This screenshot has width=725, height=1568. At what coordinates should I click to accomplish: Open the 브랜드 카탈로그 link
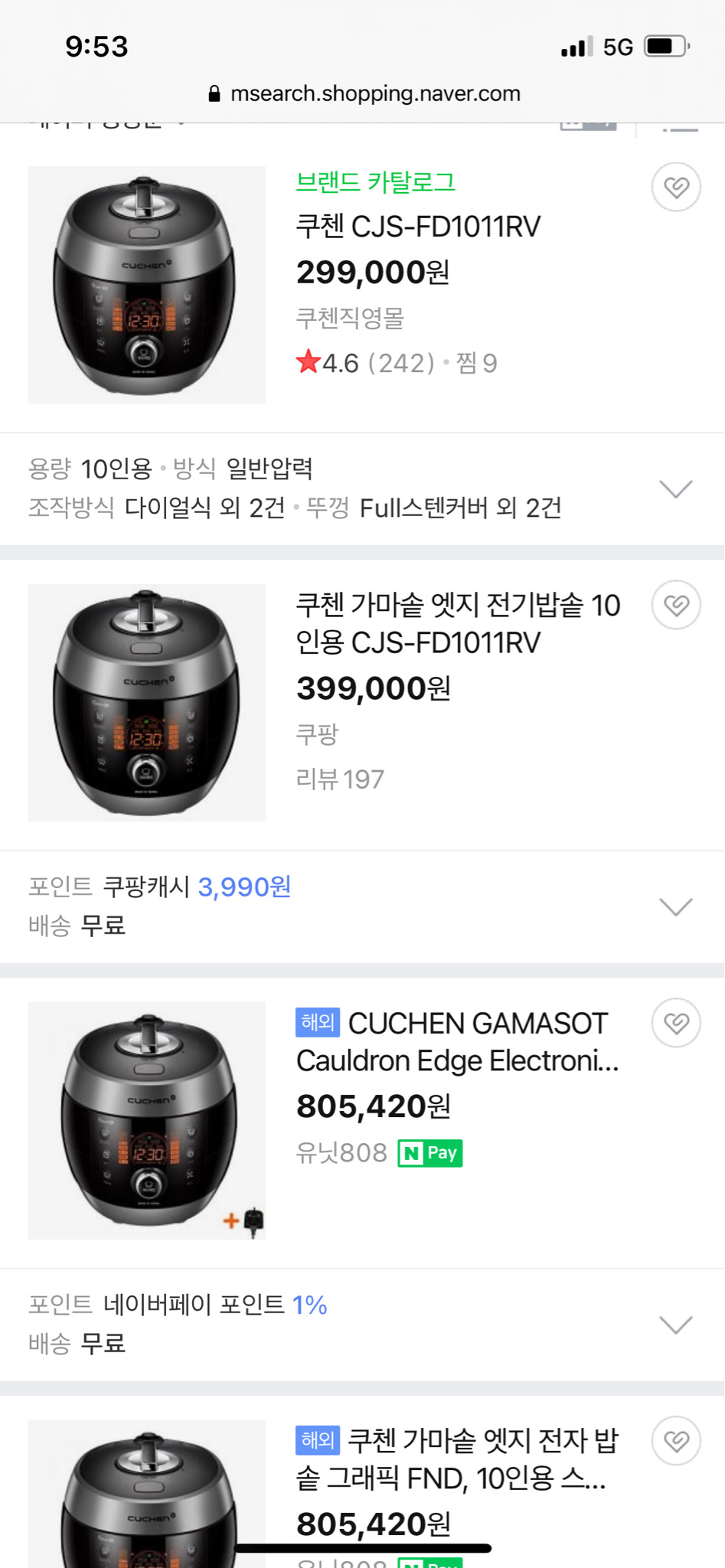376,181
